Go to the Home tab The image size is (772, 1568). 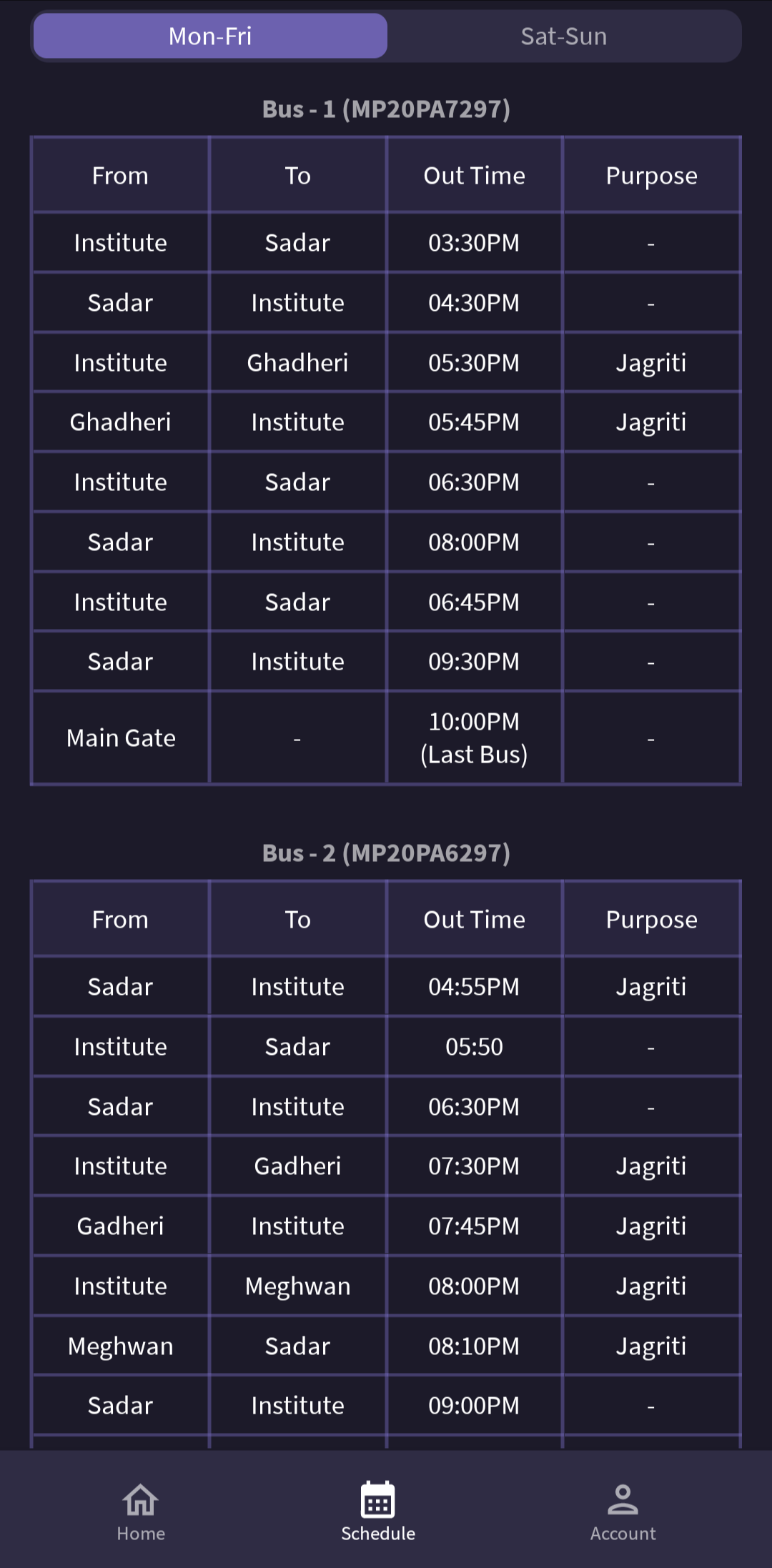point(141,1511)
